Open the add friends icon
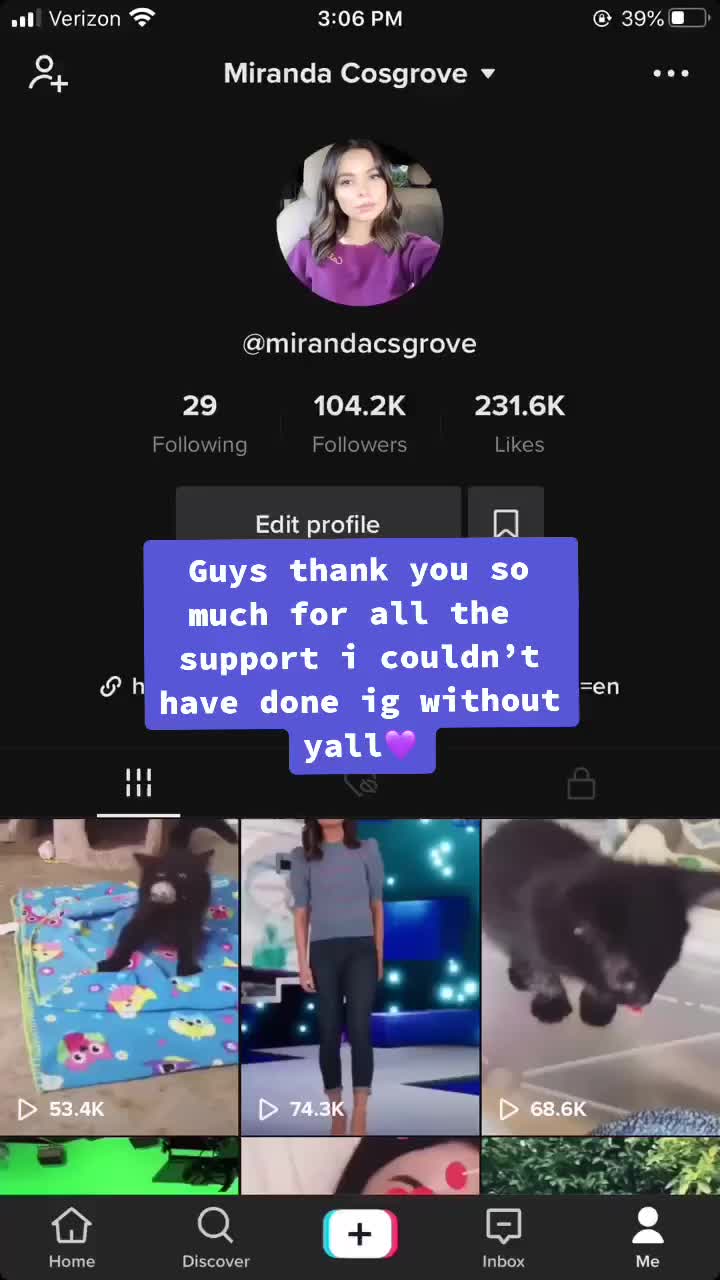Image resolution: width=720 pixels, height=1280 pixels. coord(47,74)
